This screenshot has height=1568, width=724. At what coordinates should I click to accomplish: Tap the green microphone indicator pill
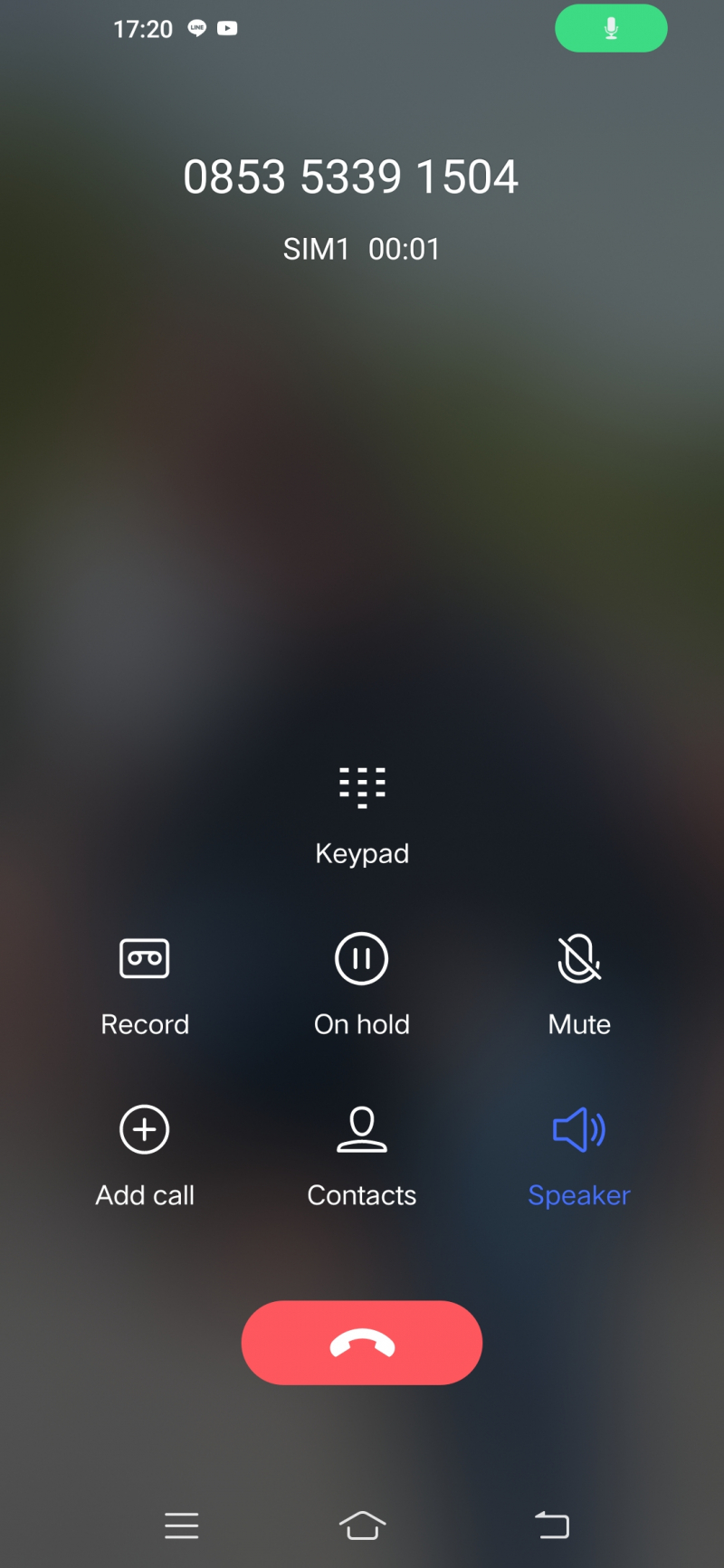(x=611, y=29)
